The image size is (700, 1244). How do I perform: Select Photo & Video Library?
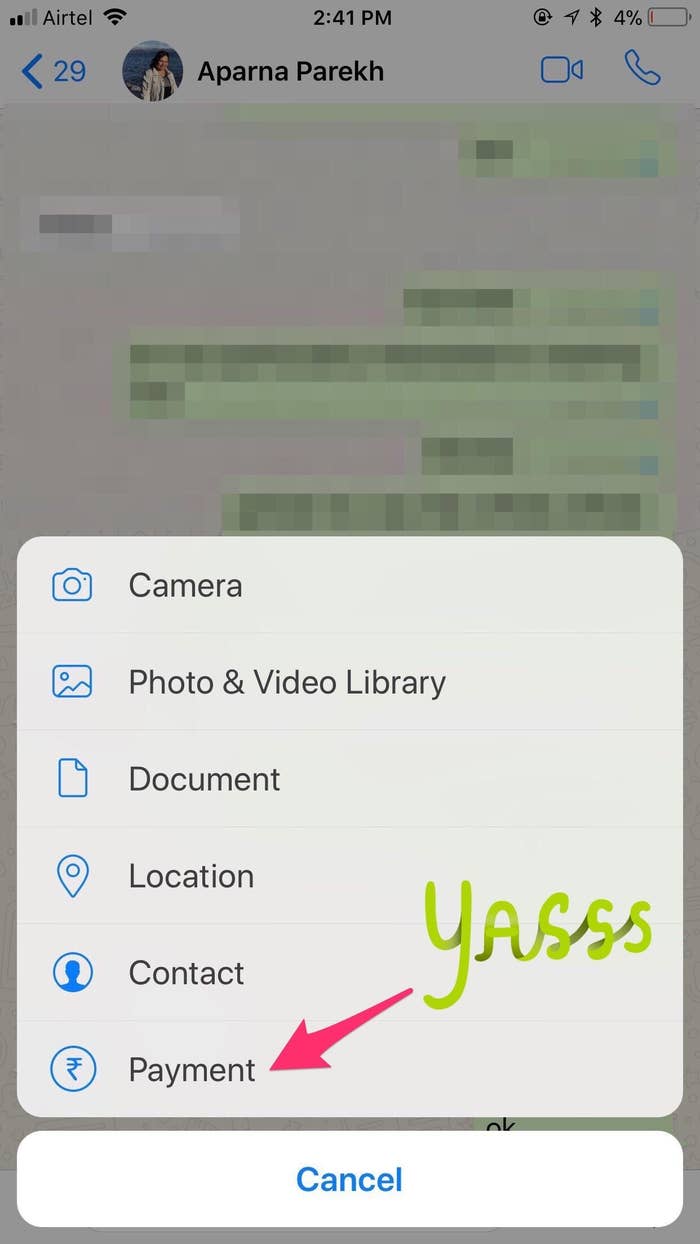click(x=286, y=682)
